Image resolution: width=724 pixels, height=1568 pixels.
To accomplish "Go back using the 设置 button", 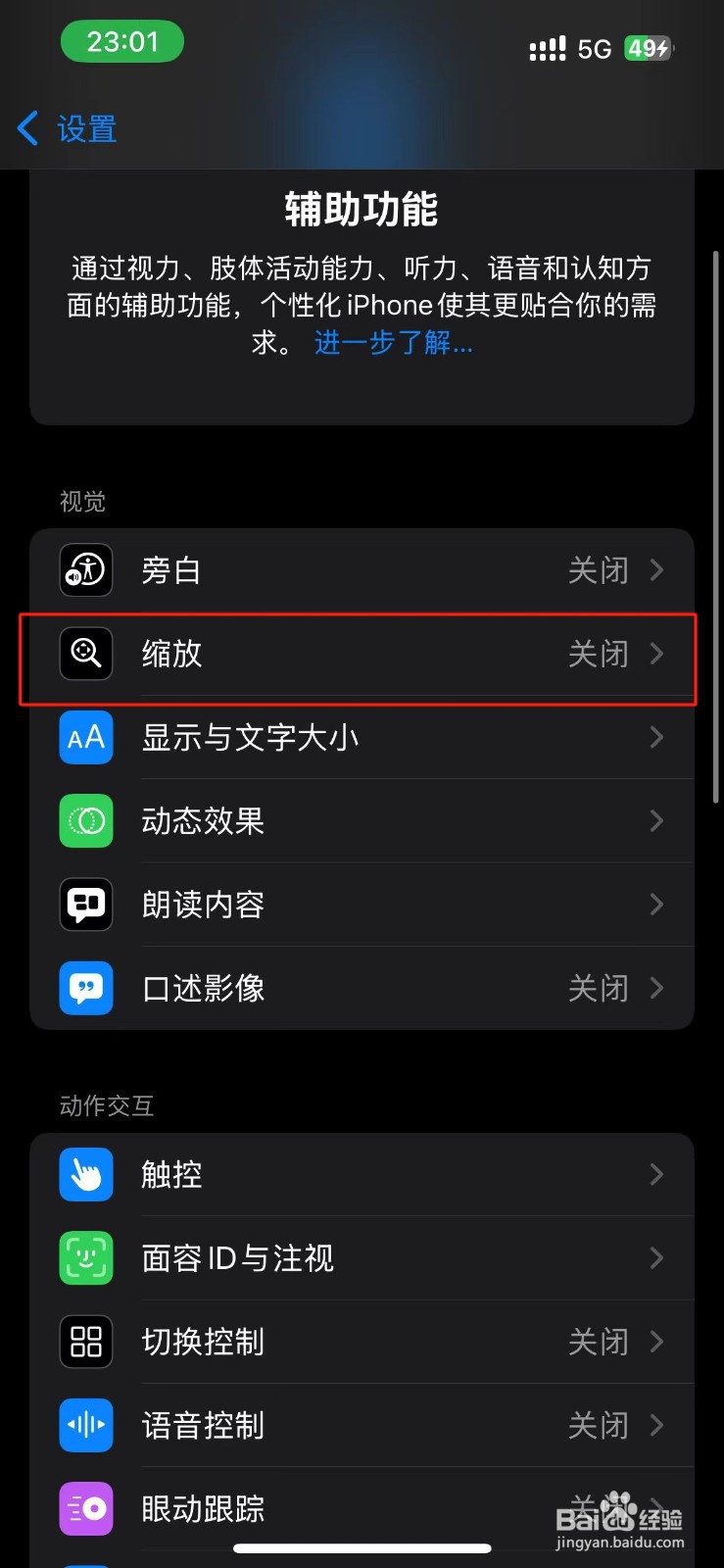I will 65,128.
